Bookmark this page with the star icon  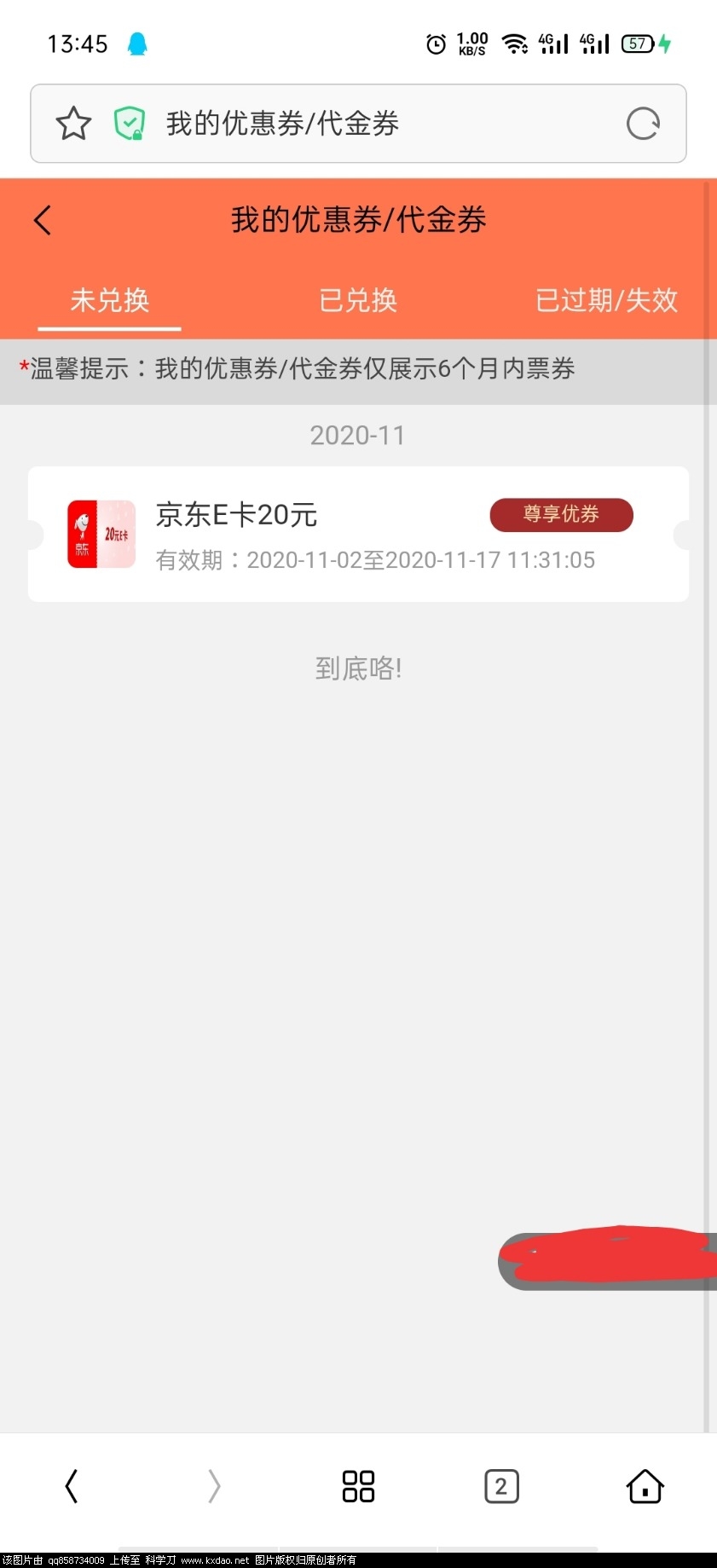click(73, 124)
